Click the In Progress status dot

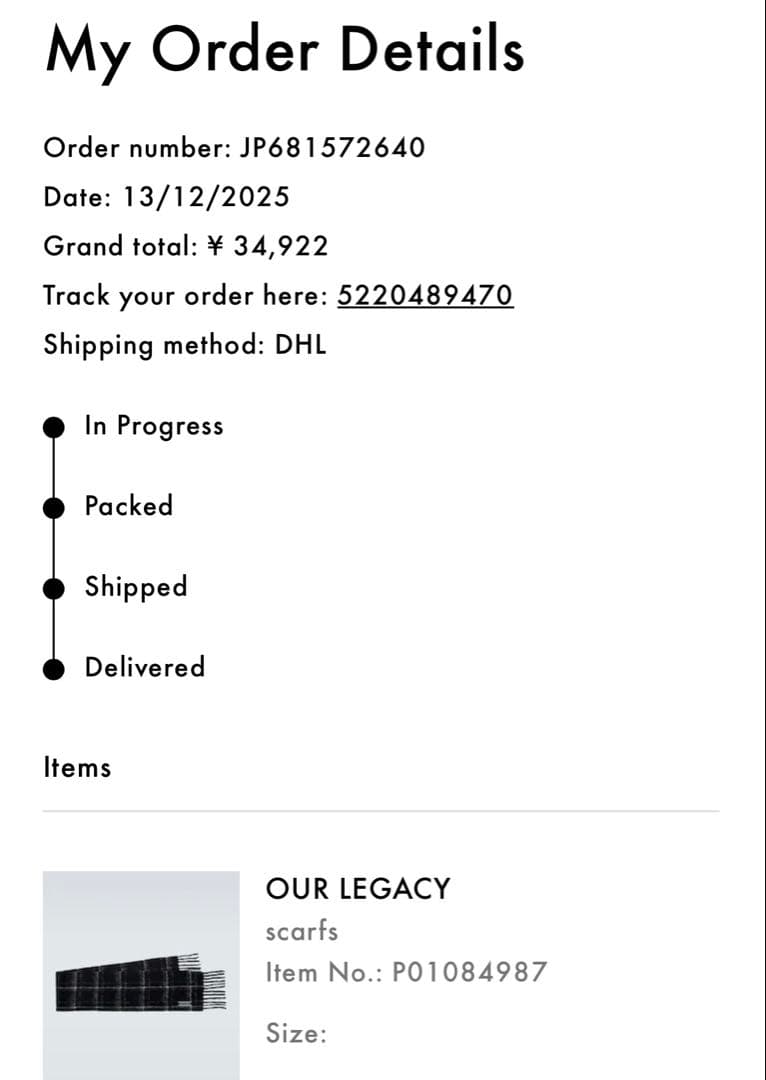click(54, 426)
